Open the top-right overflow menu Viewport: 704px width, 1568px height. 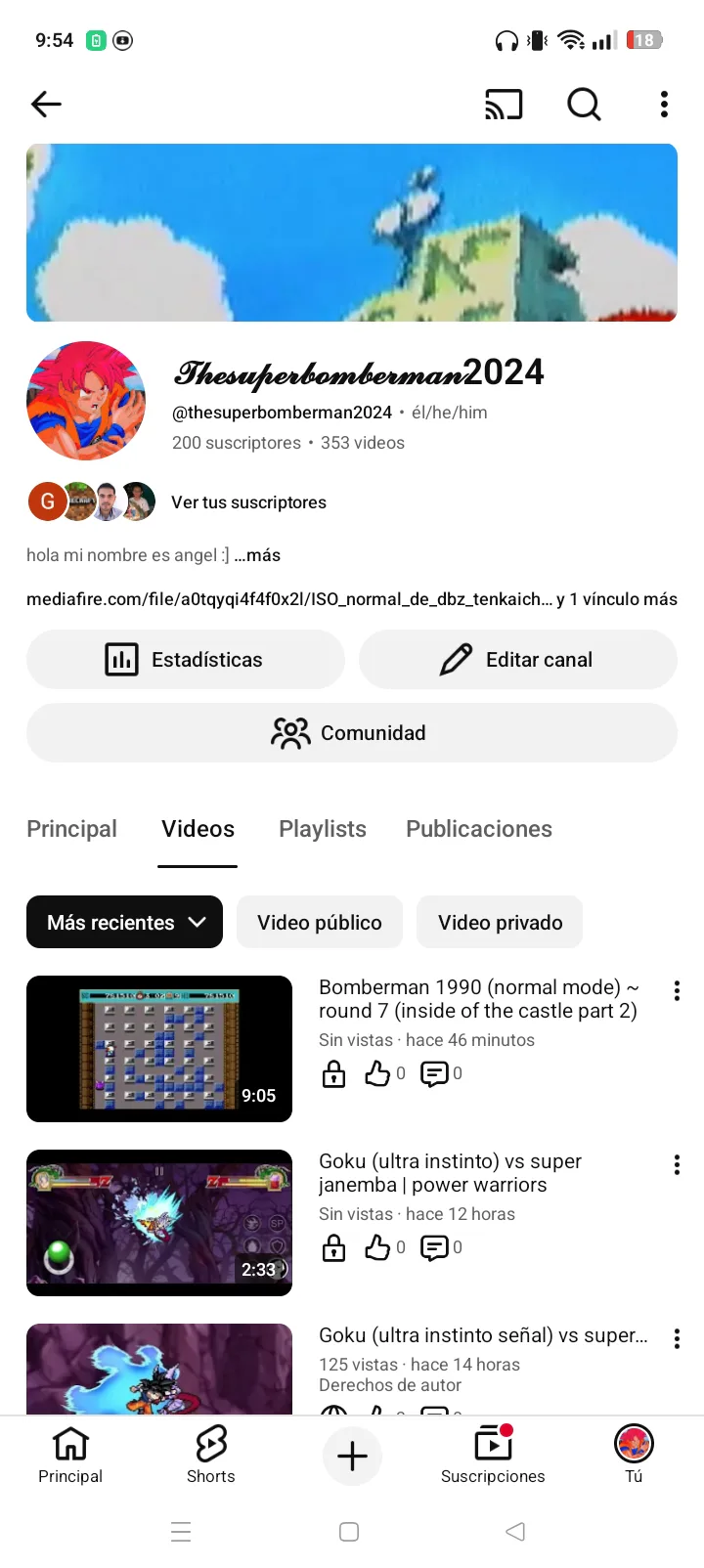tap(664, 104)
